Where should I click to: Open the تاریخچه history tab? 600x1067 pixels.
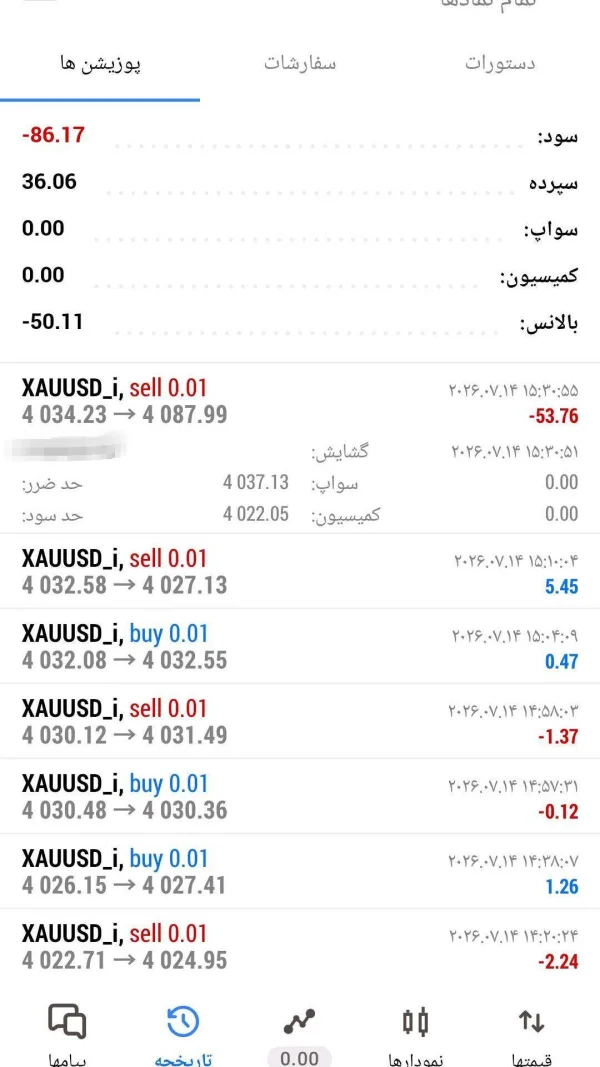(183, 1034)
